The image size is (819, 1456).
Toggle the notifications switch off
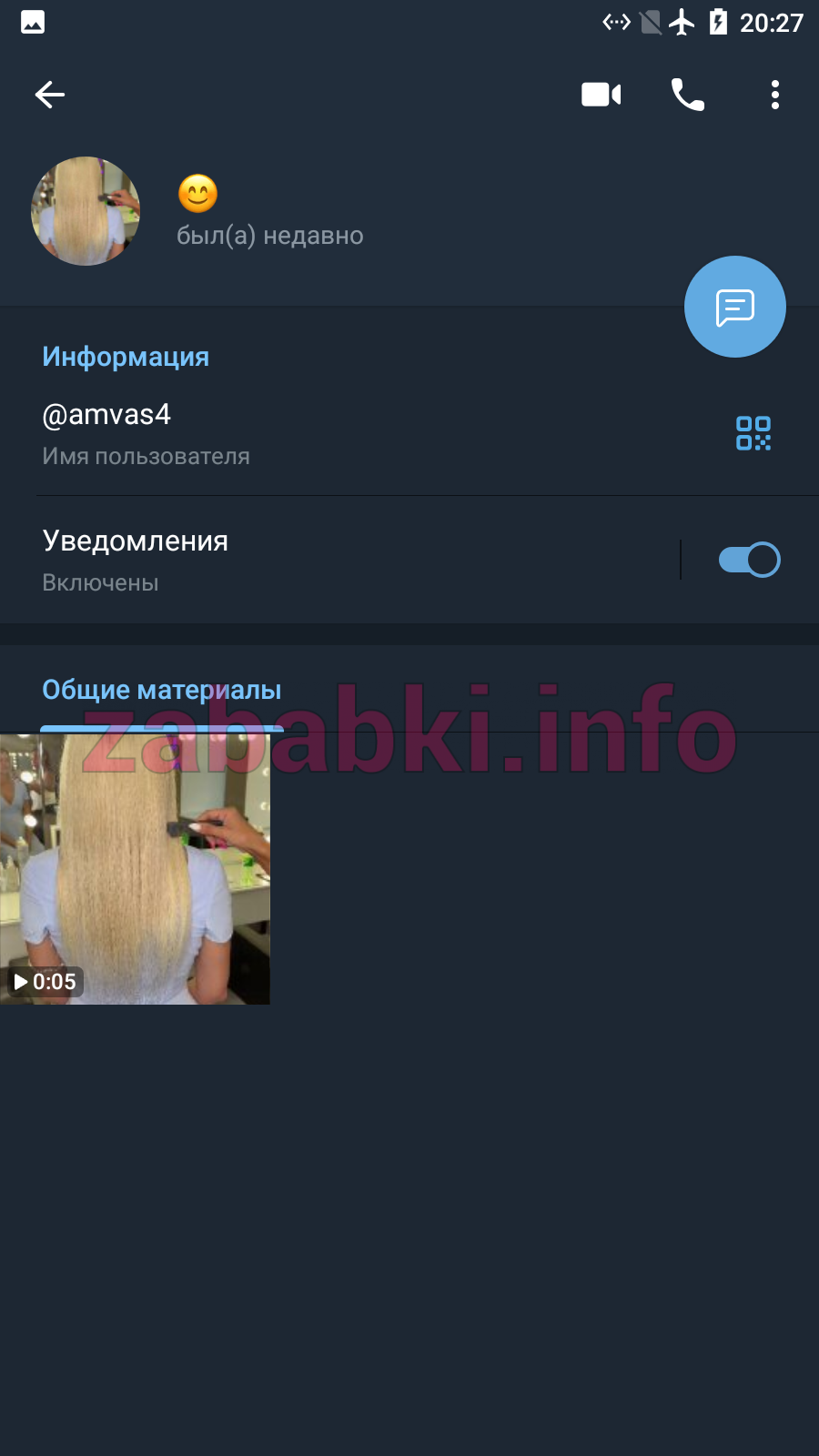click(x=750, y=560)
